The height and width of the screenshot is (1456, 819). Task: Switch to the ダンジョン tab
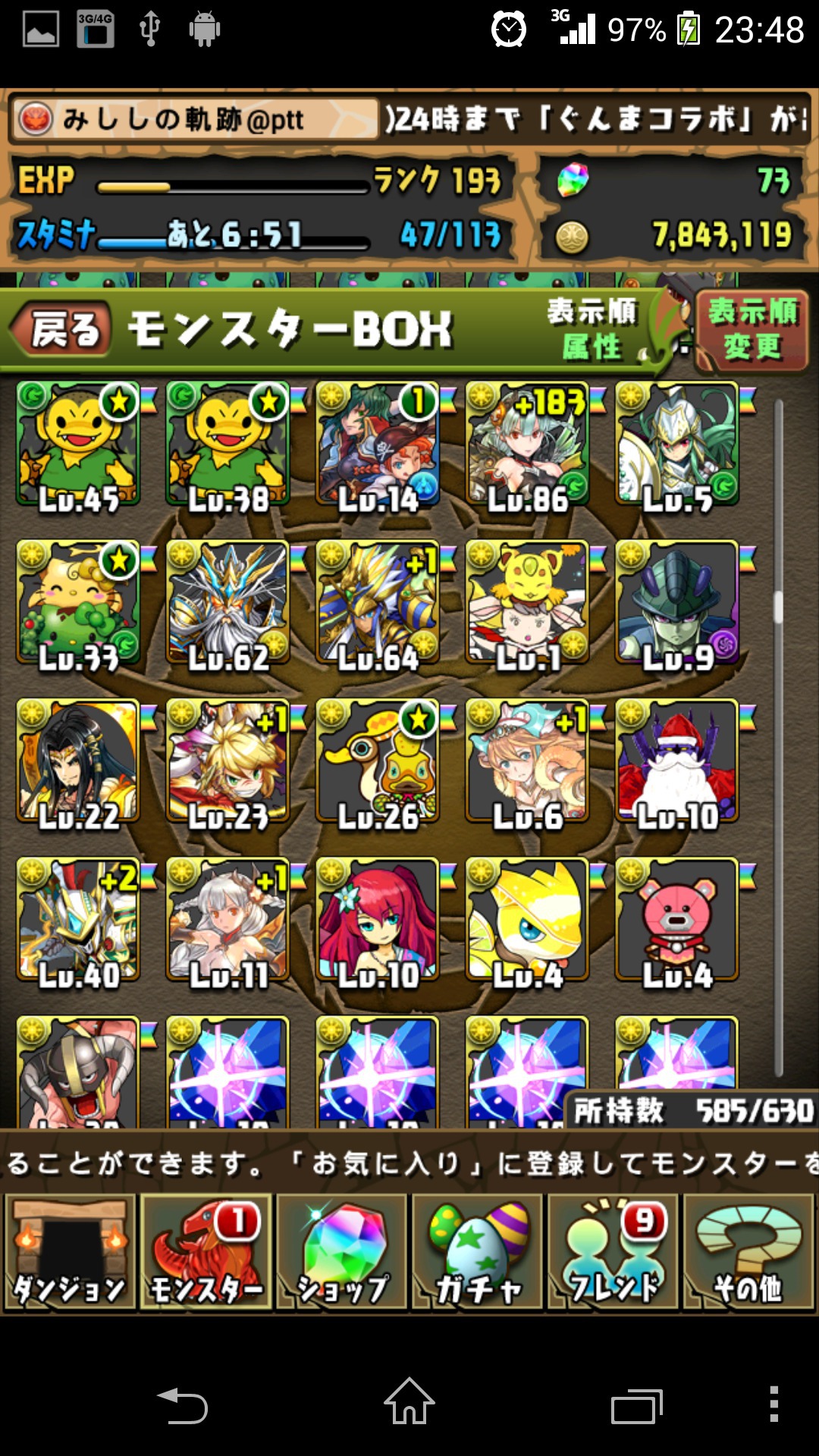point(70,1253)
